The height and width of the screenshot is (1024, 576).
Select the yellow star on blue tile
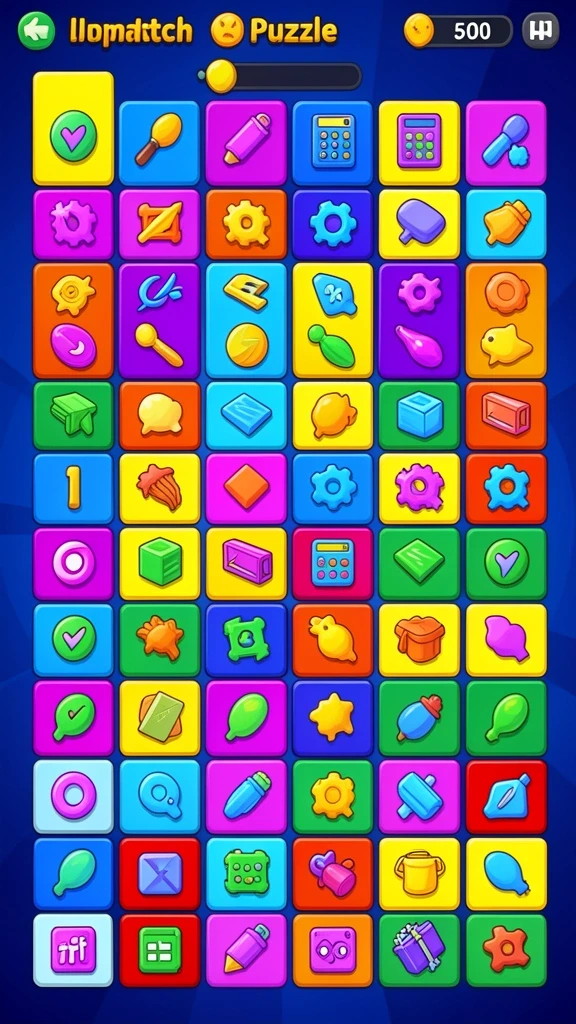pos(332,718)
